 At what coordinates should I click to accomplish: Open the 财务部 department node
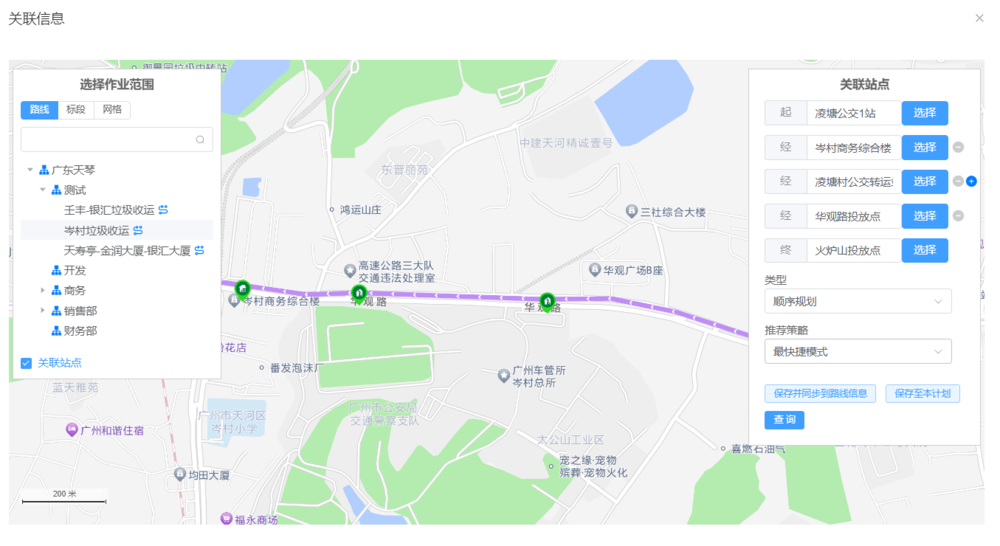(x=80, y=331)
